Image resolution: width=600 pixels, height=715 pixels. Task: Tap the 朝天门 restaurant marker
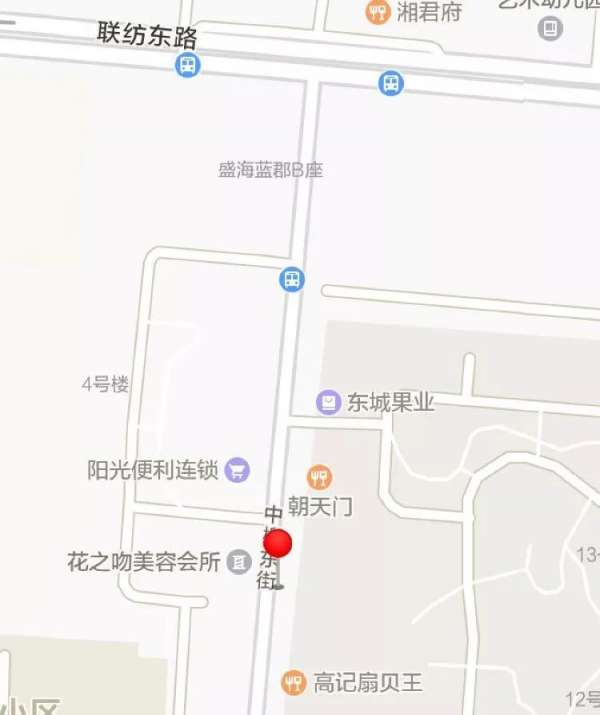(x=320, y=478)
